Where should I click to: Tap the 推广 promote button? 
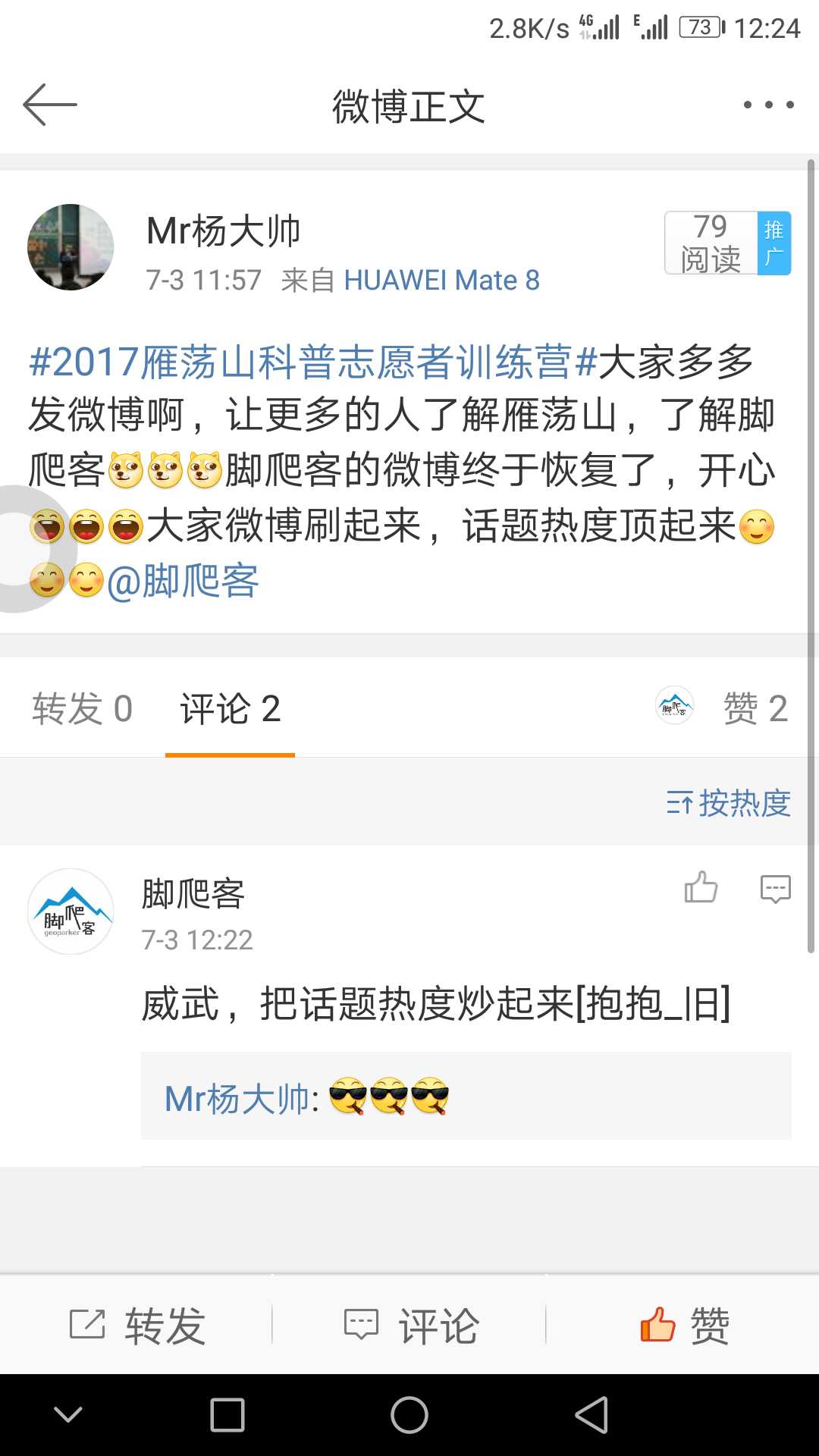[x=773, y=243]
